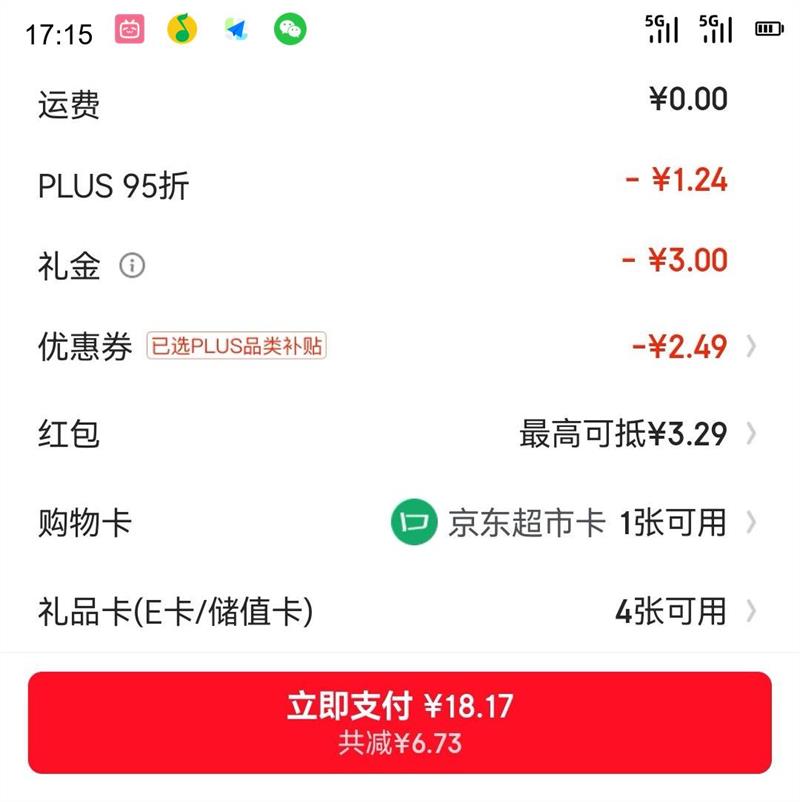Toggle the PLUS 95折 discount row
The height and width of the screenshot is (802, 800).
[x=400, y=186]
